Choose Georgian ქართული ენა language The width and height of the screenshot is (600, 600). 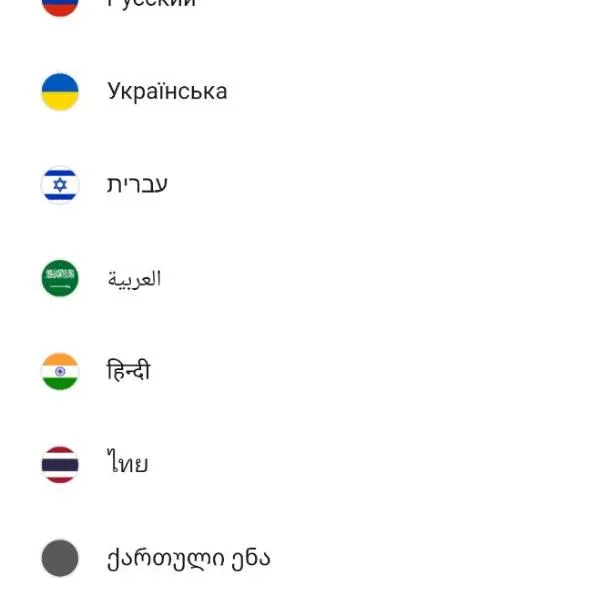188,558
